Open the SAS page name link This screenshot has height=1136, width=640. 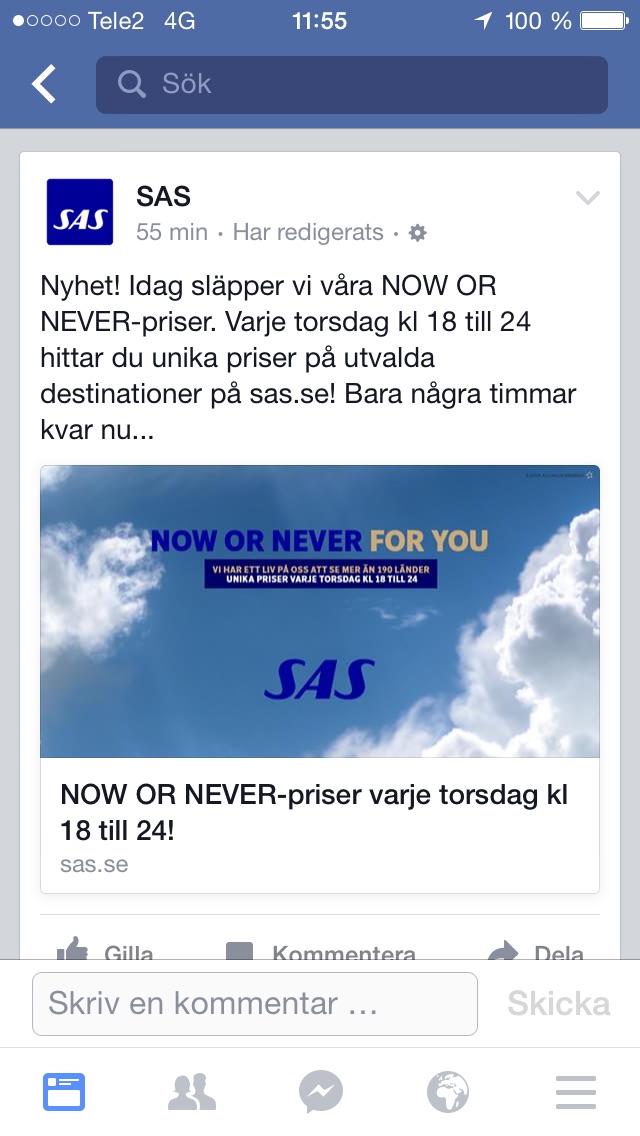[x=163, y=196]
